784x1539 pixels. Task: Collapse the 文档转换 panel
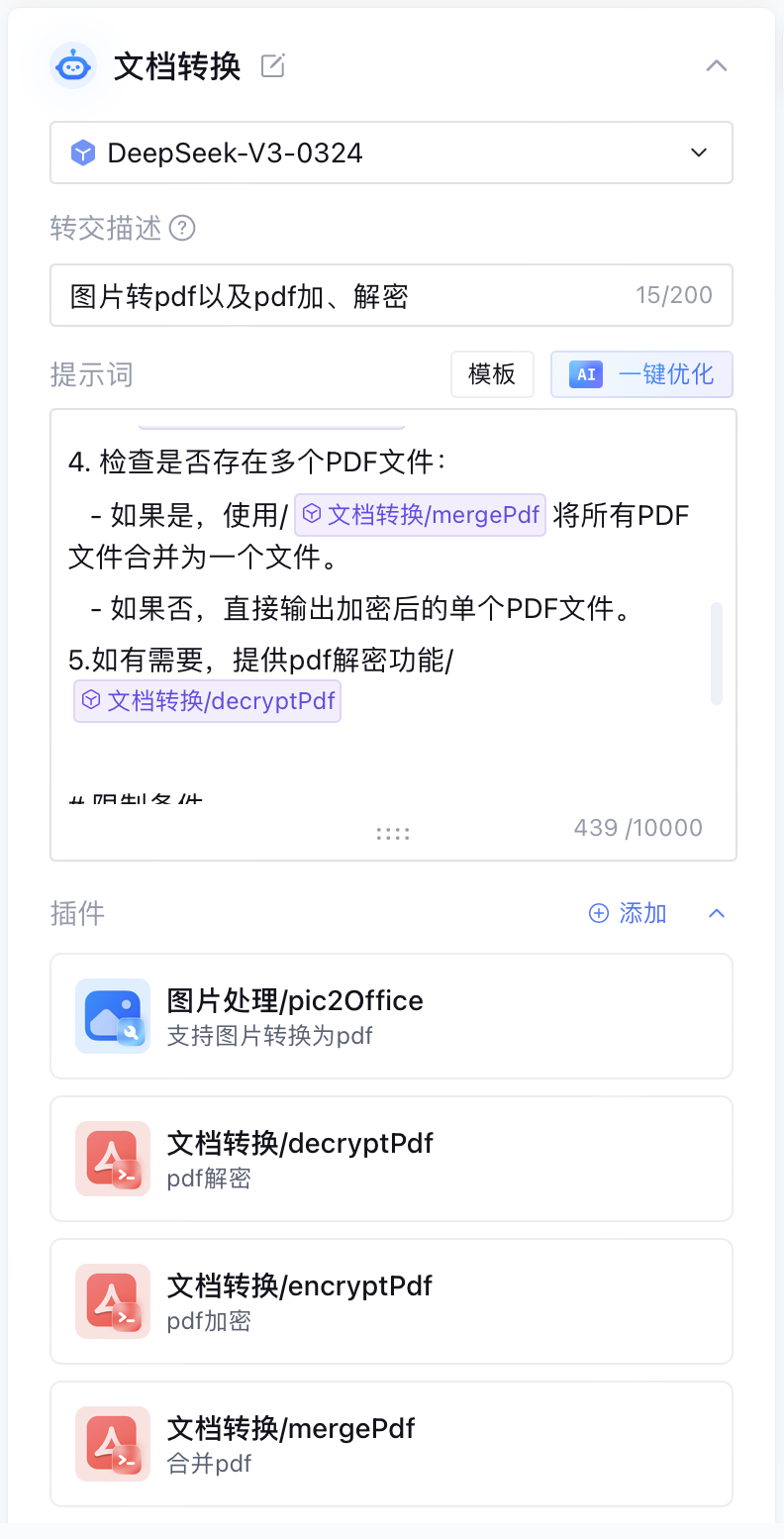pos(716,66)
